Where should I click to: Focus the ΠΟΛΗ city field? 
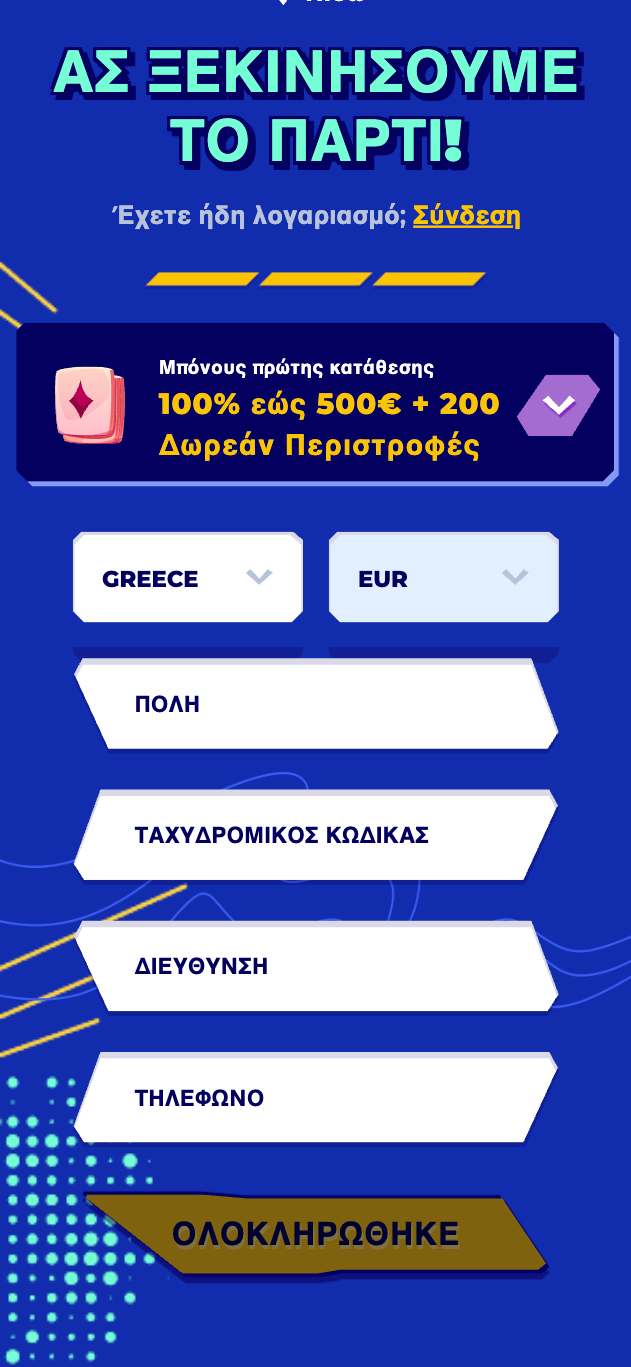tap(316, 704)
